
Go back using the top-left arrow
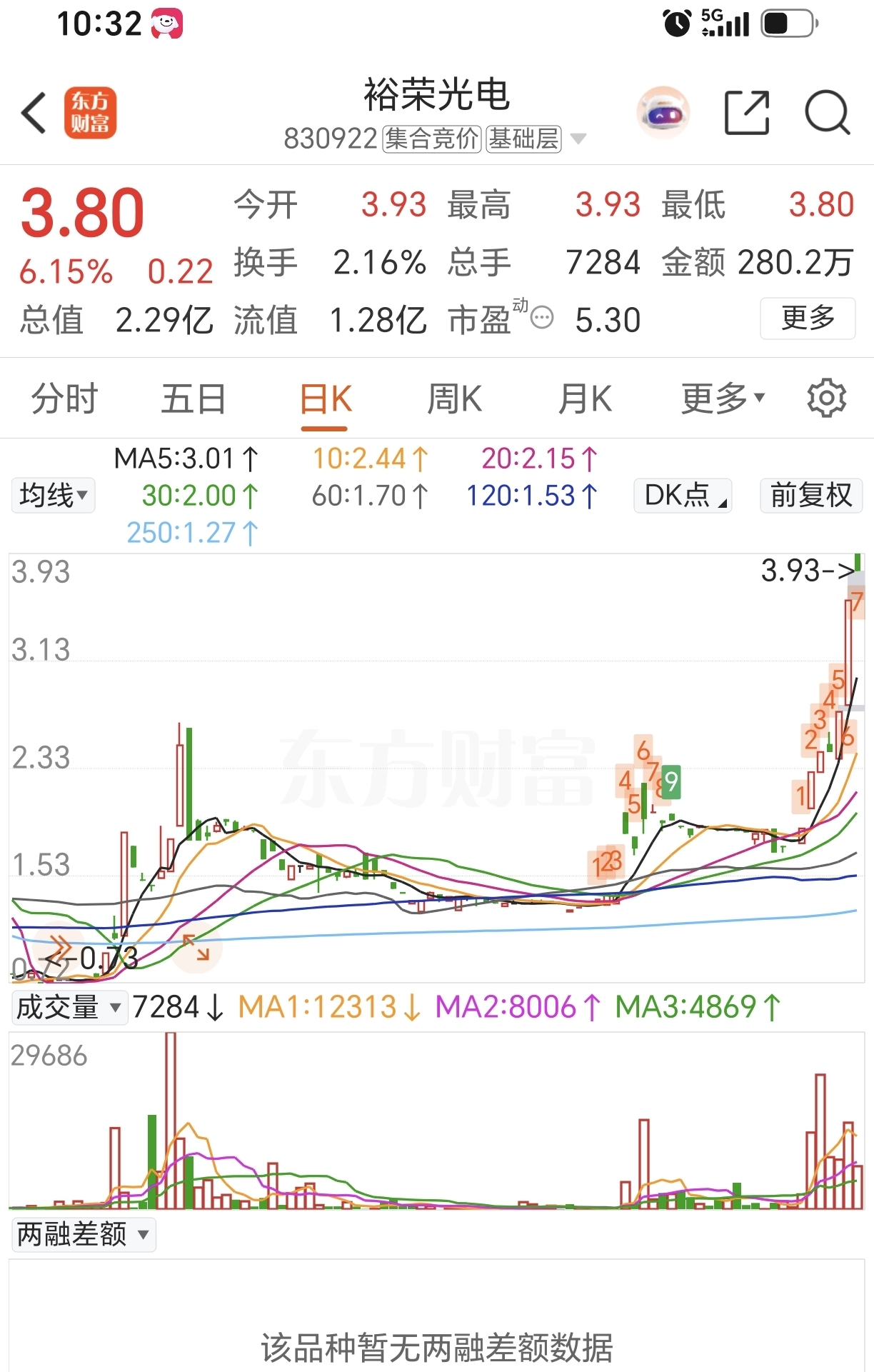(34, 113)
